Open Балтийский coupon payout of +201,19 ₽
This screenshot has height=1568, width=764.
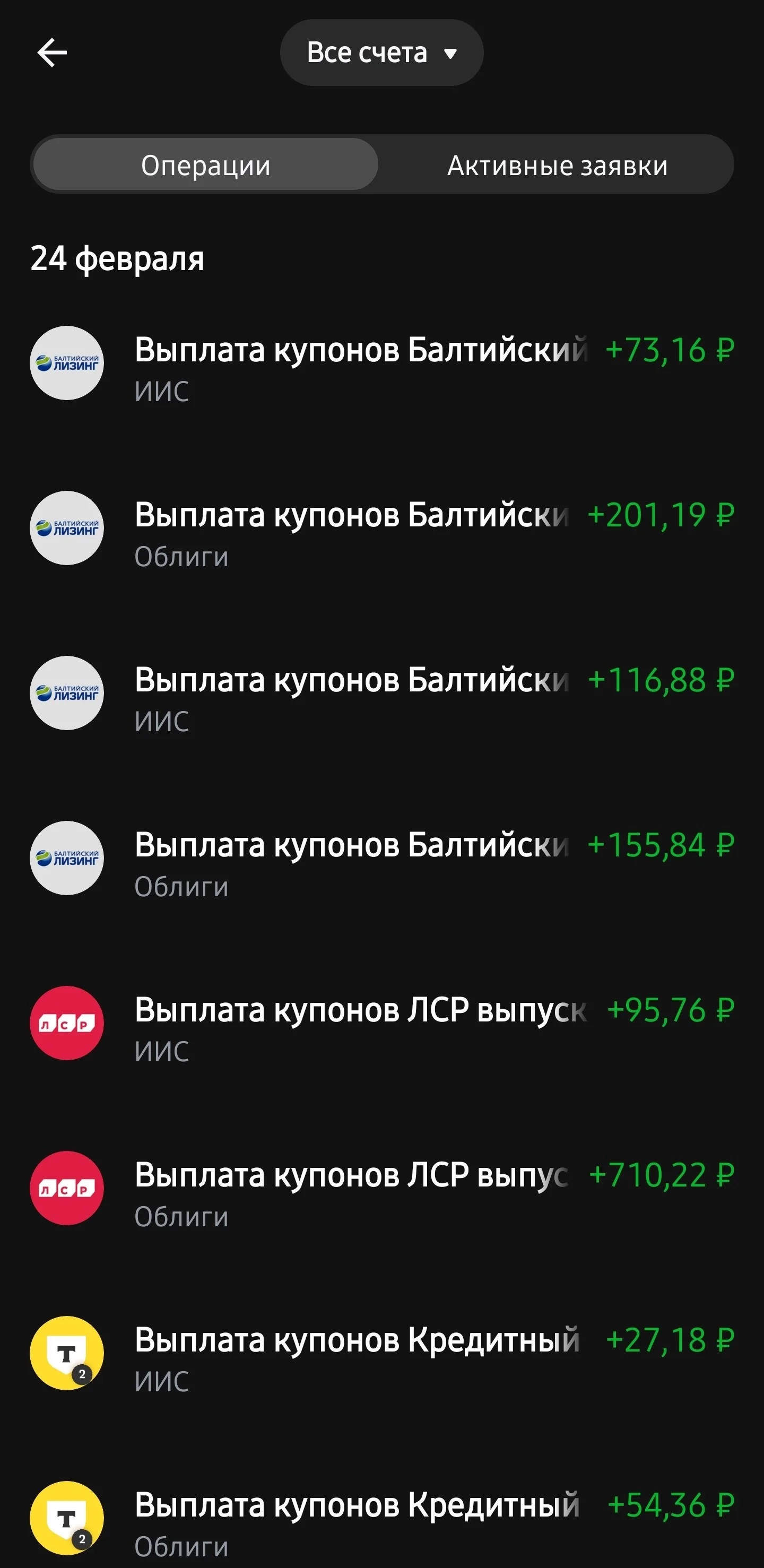(381, 529)
